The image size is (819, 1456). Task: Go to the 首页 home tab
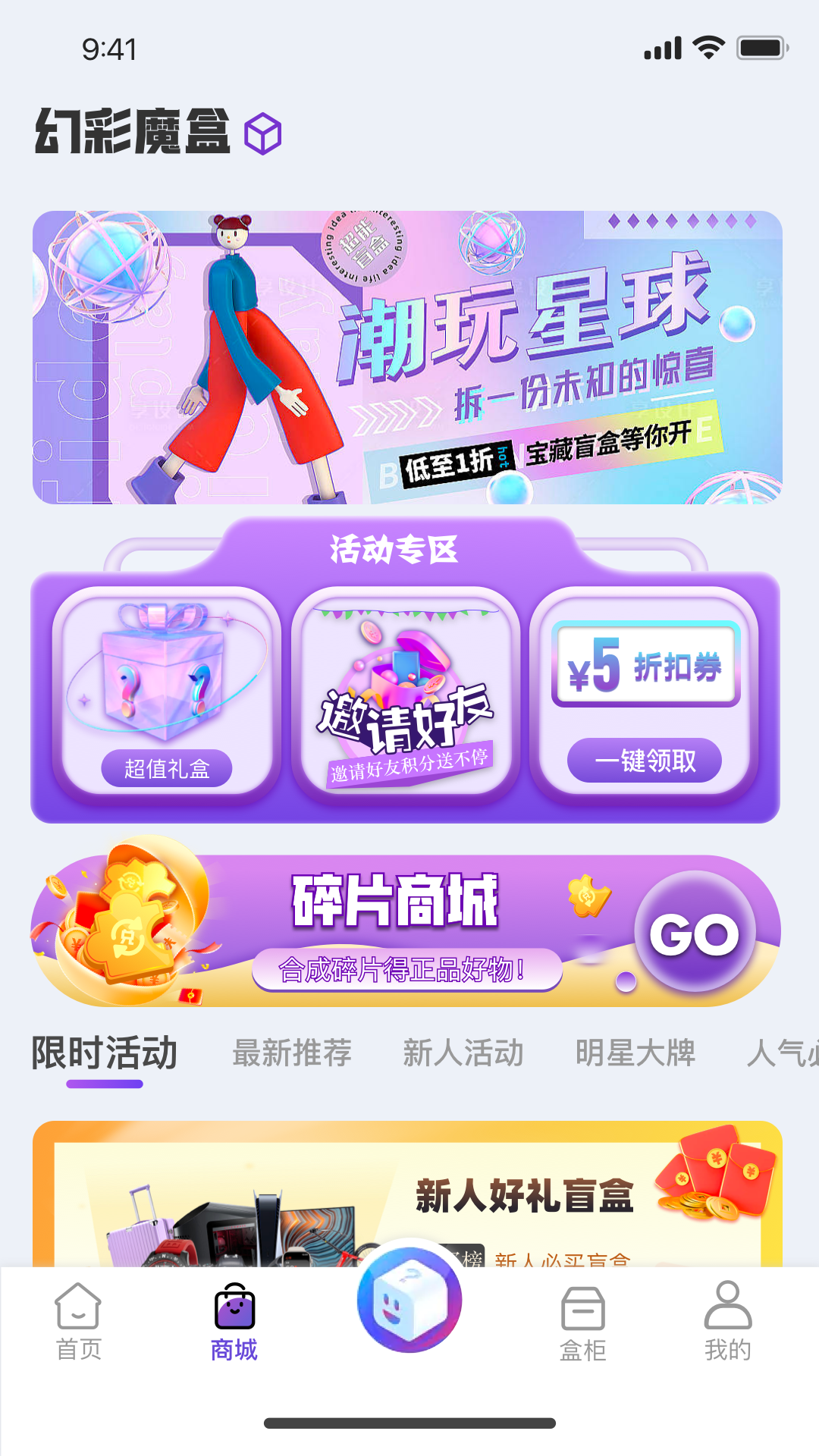pyautogui.click(x=78, y=1321)
